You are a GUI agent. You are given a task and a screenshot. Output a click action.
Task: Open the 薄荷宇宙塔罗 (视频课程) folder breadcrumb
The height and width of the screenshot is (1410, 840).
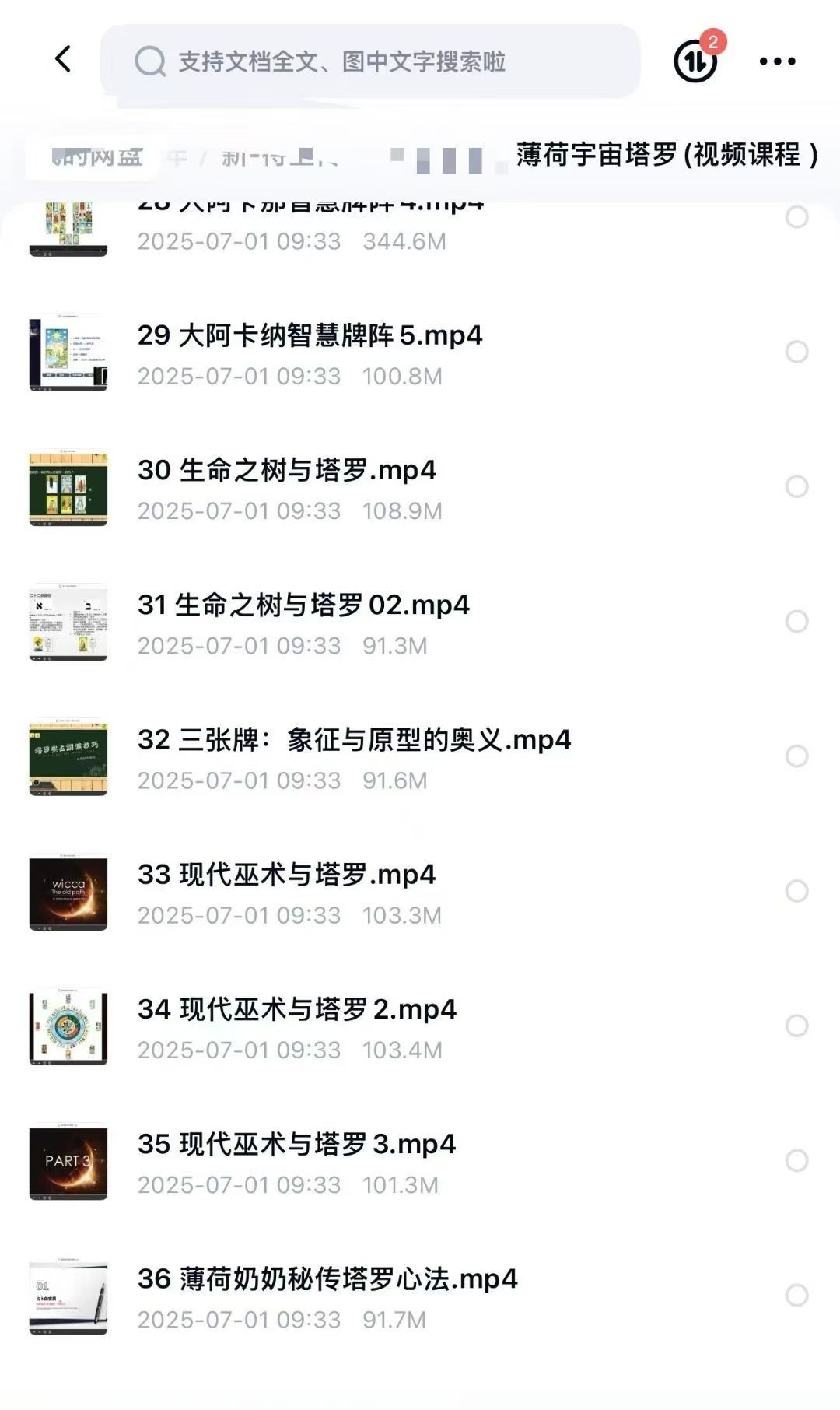(x=667, y=155)
